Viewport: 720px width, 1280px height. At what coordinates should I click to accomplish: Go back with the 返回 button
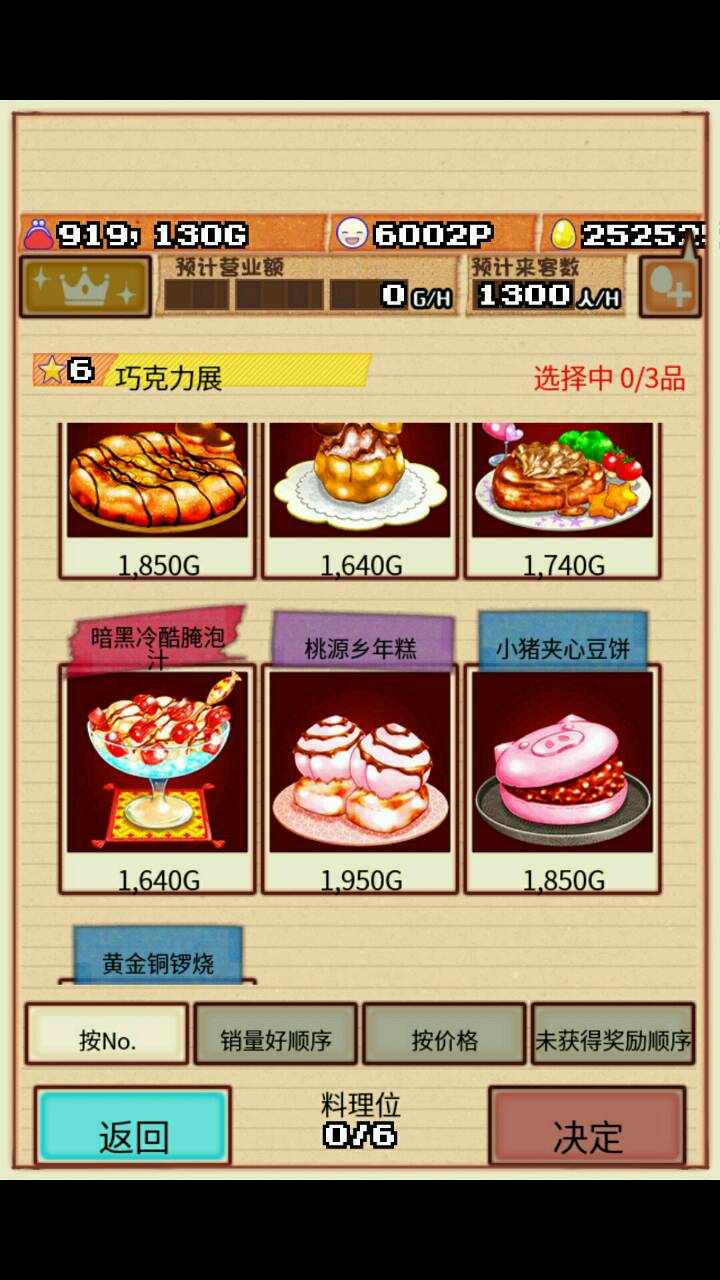[x=133, y=1128]
